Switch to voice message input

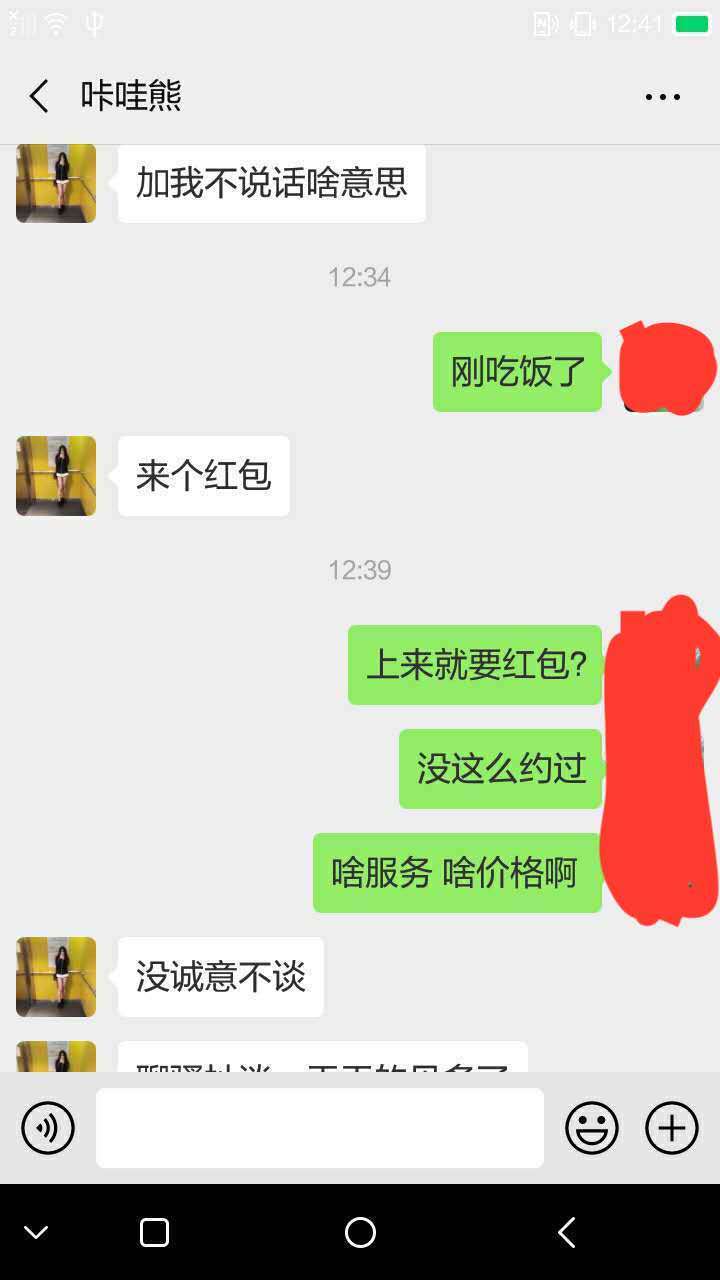(48, 1128)
